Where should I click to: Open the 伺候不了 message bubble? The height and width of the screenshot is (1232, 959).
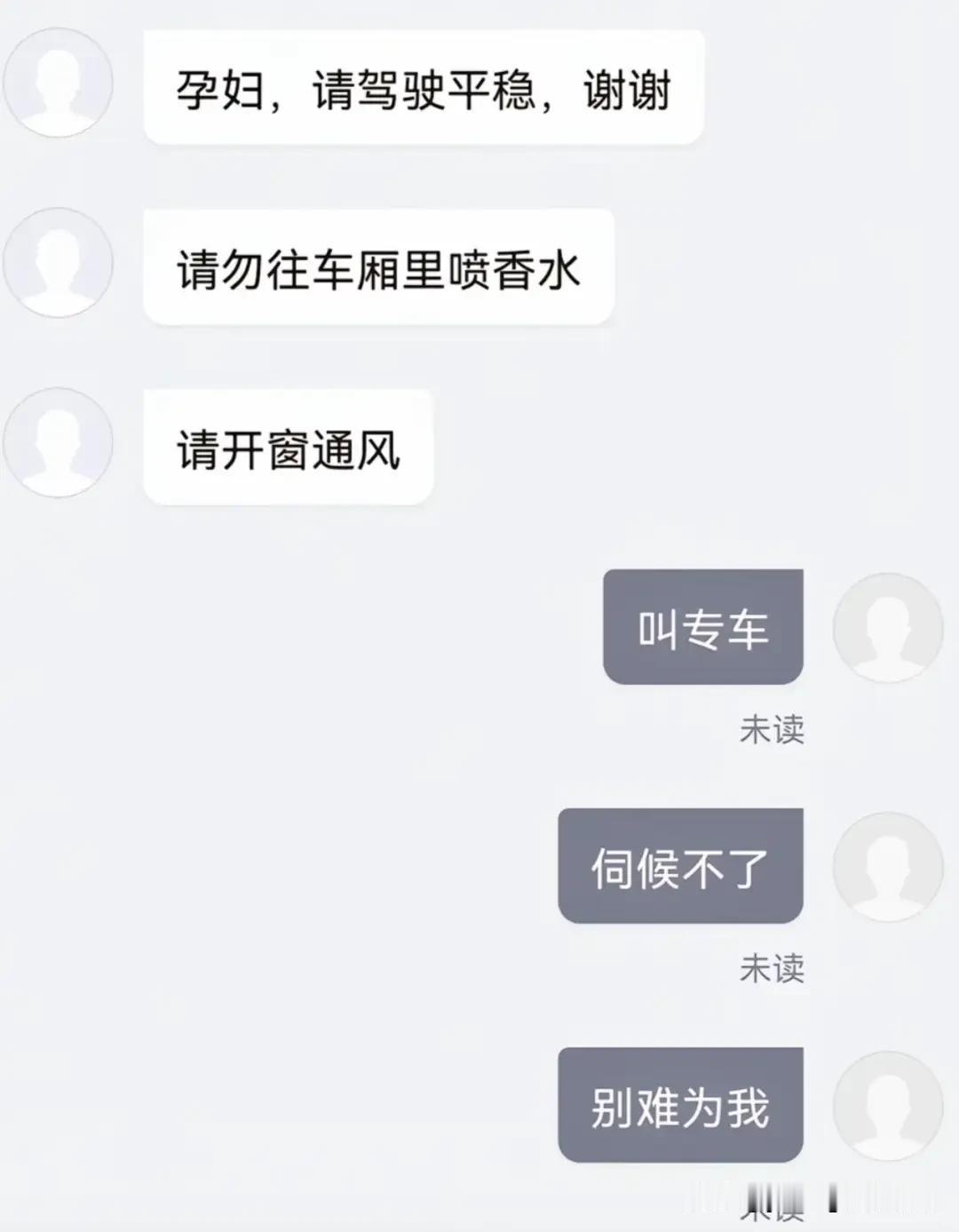[x=680, y=866]
